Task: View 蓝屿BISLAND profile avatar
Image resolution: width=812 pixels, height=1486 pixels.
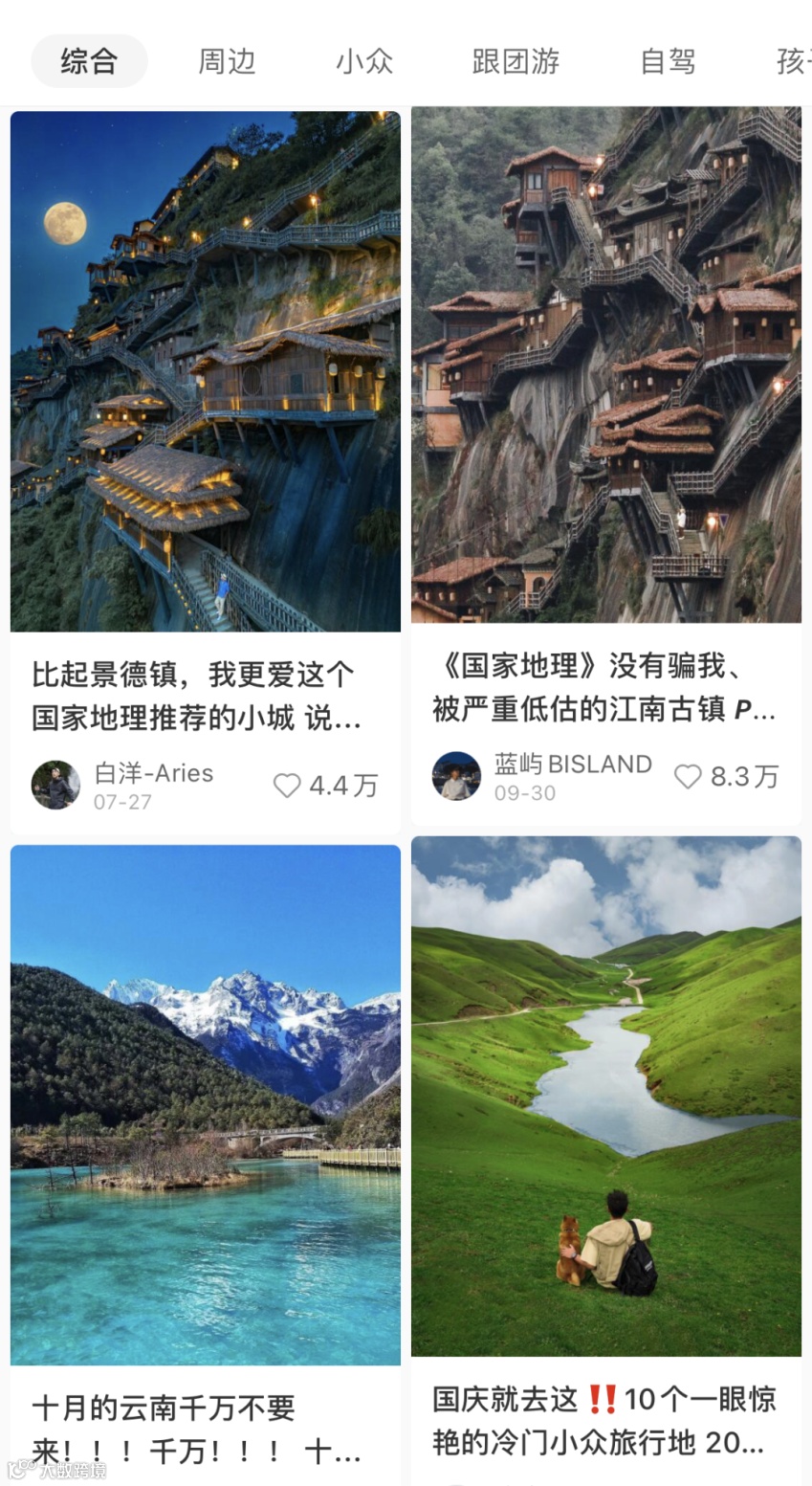Action: 456,776
